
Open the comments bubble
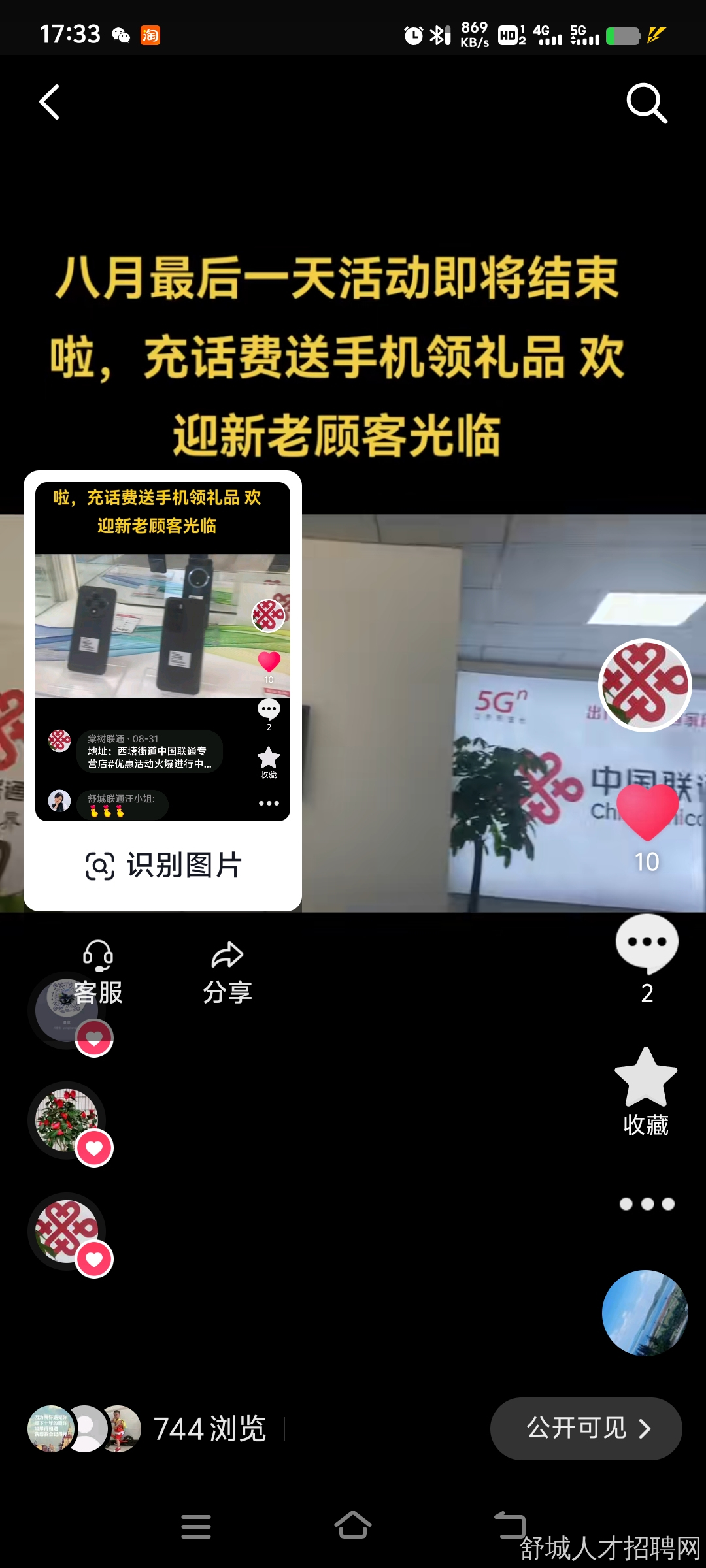[647, 944]
